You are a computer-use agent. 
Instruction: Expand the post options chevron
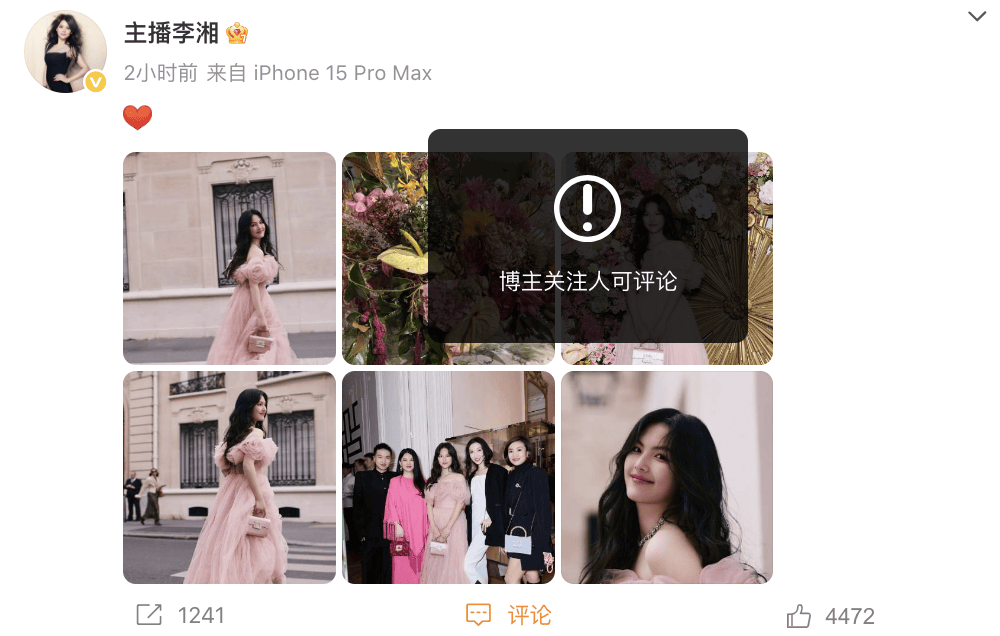(977, 16)
